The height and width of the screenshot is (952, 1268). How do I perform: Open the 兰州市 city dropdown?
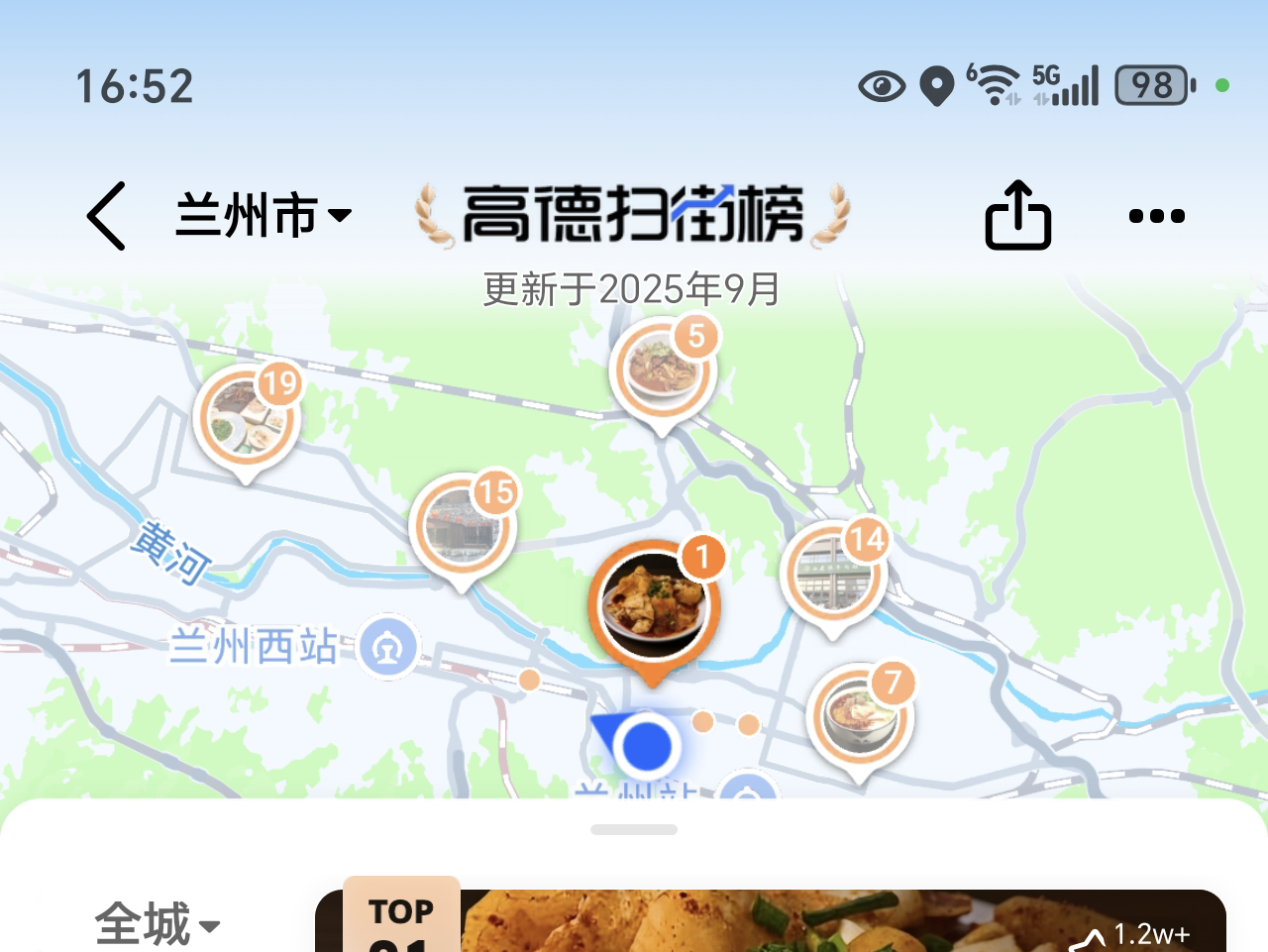(x=264, y=215)
